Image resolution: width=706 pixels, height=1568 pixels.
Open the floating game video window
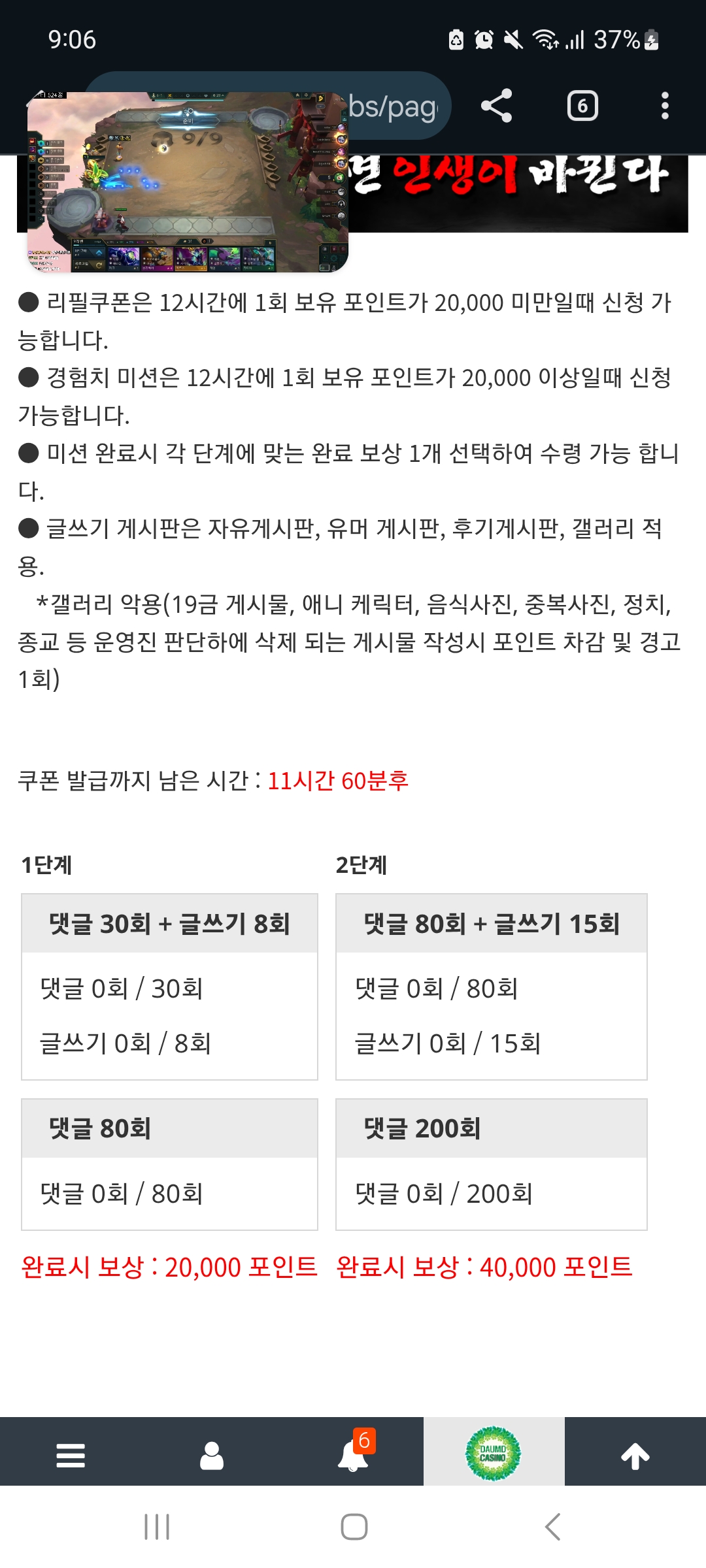click(188, 182)
